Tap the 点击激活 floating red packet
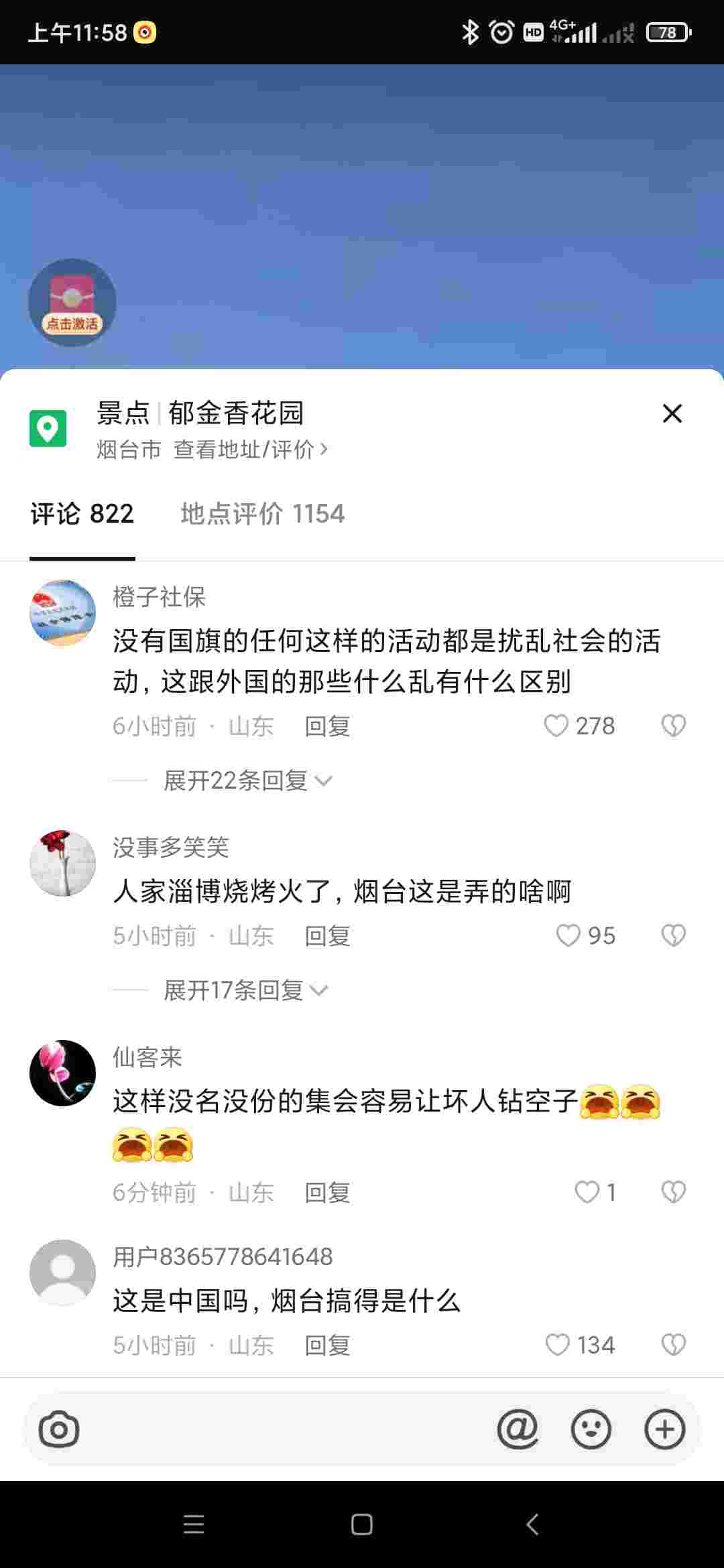This screenshot has width=724, height=1568. coord(72,303)
